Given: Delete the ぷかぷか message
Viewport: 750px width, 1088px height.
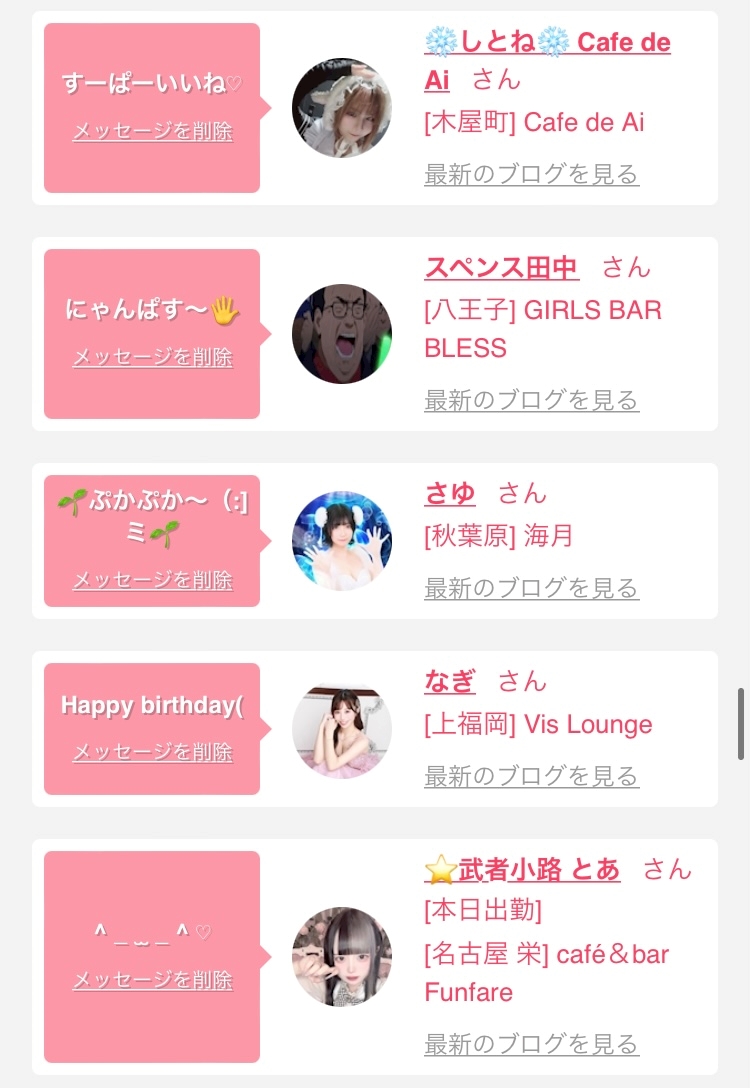Looking at the screenshot, I should click(x=153, y=580).
